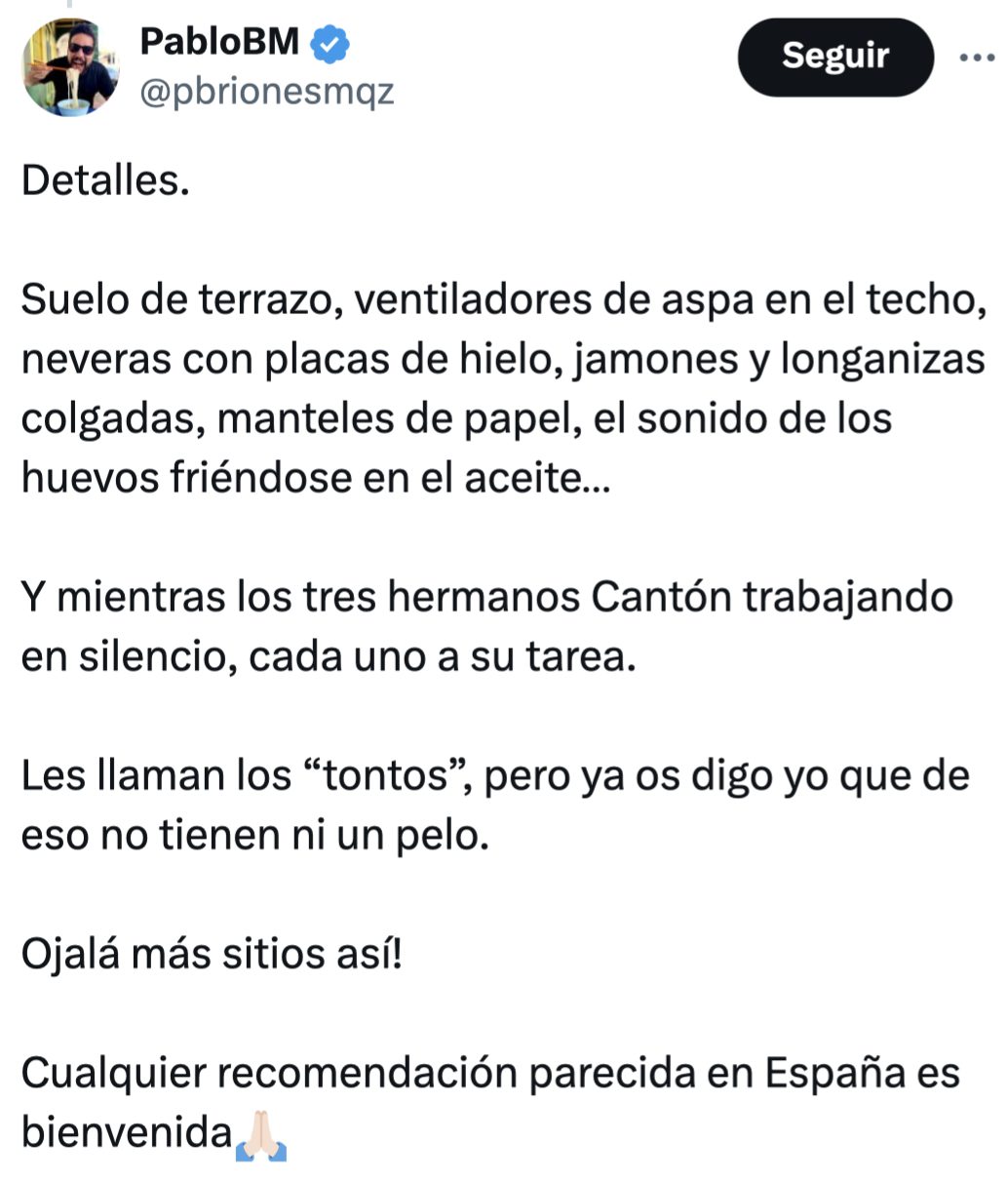Image resolution: width=1008 pixels, height=1182 pixels.
Task: Open the post's three-dot overflow menu
Action: 976,58
